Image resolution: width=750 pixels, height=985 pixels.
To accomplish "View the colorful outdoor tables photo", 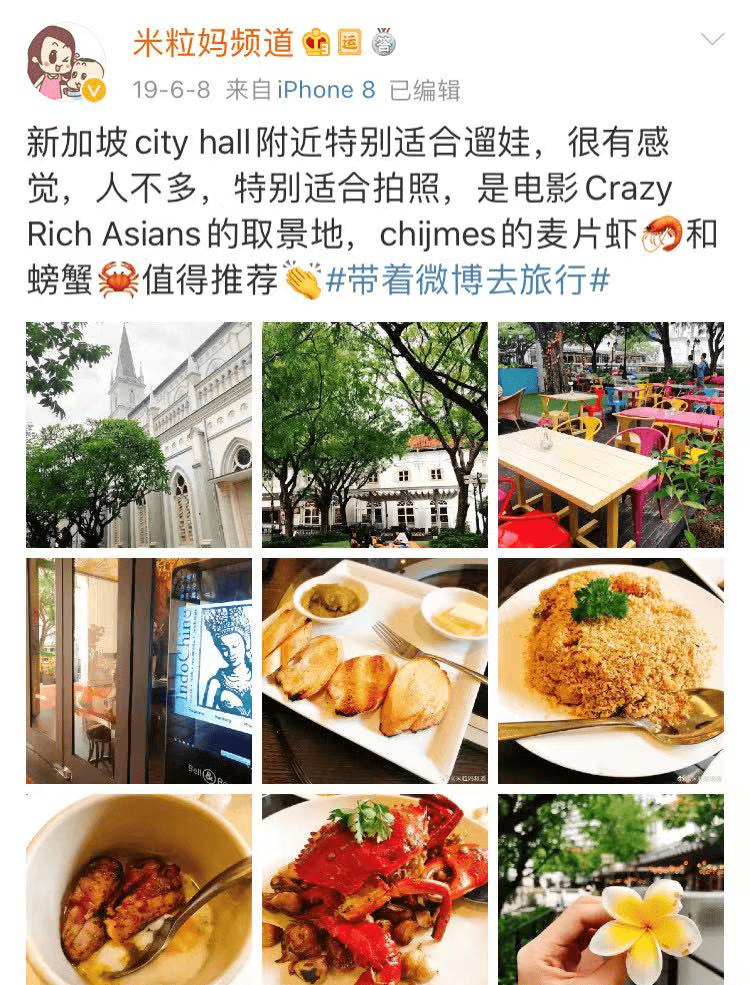I will click(611, 434).
